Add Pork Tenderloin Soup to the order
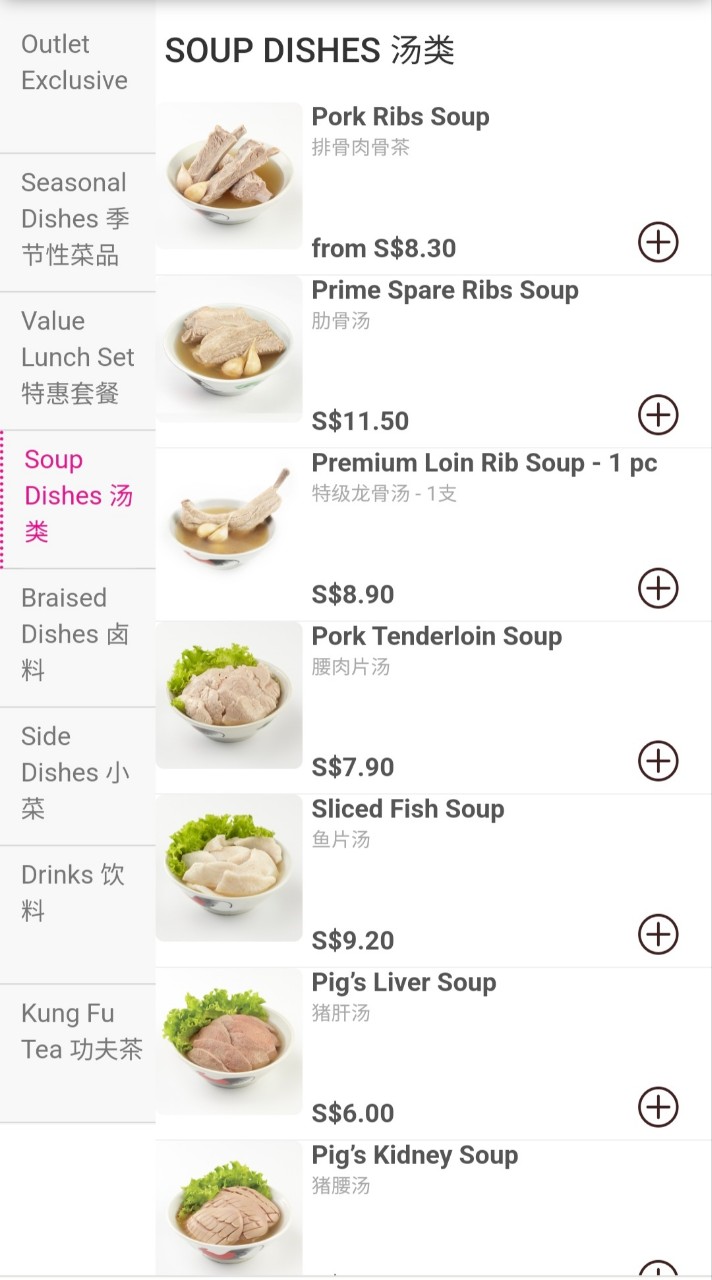 coord(657,761)
